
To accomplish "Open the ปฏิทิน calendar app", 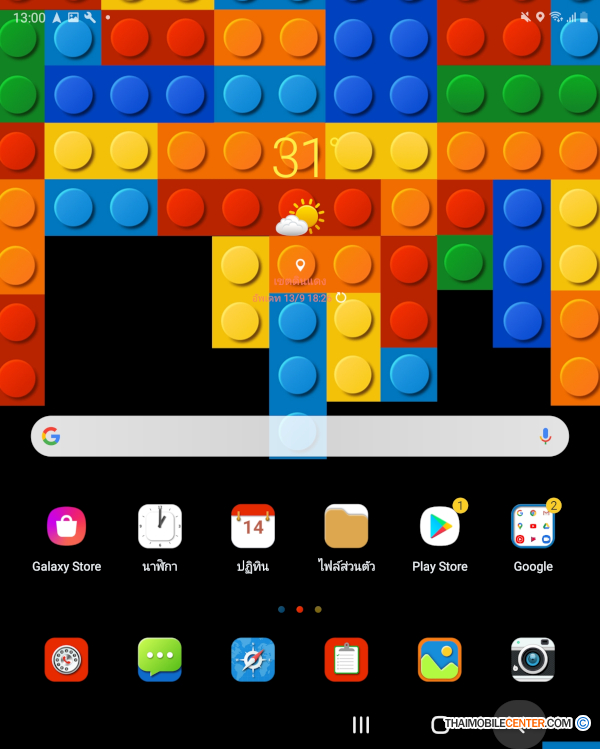I will (253, 527).
